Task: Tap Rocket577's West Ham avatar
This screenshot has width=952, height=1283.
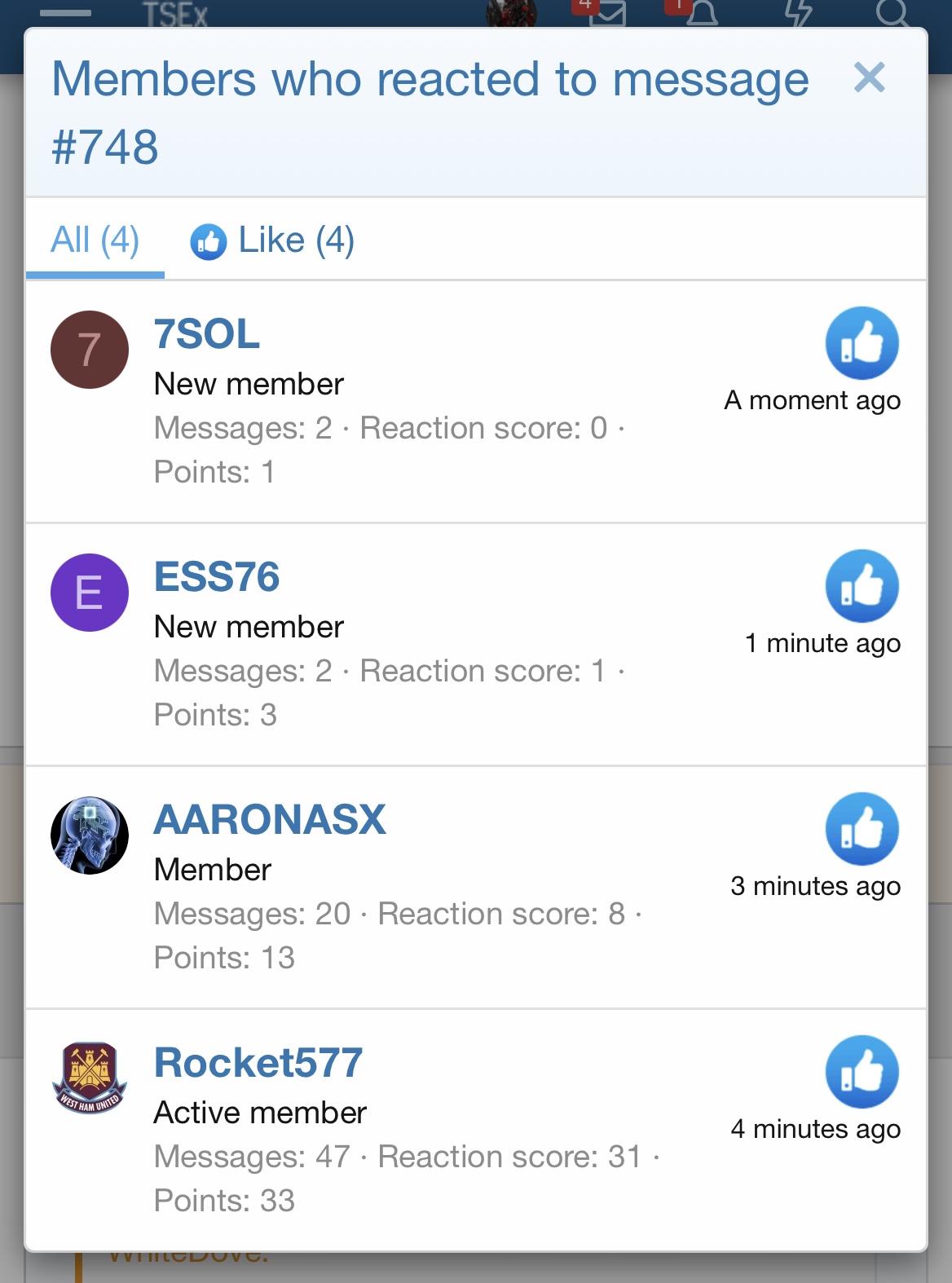Action: [90, 1078]
